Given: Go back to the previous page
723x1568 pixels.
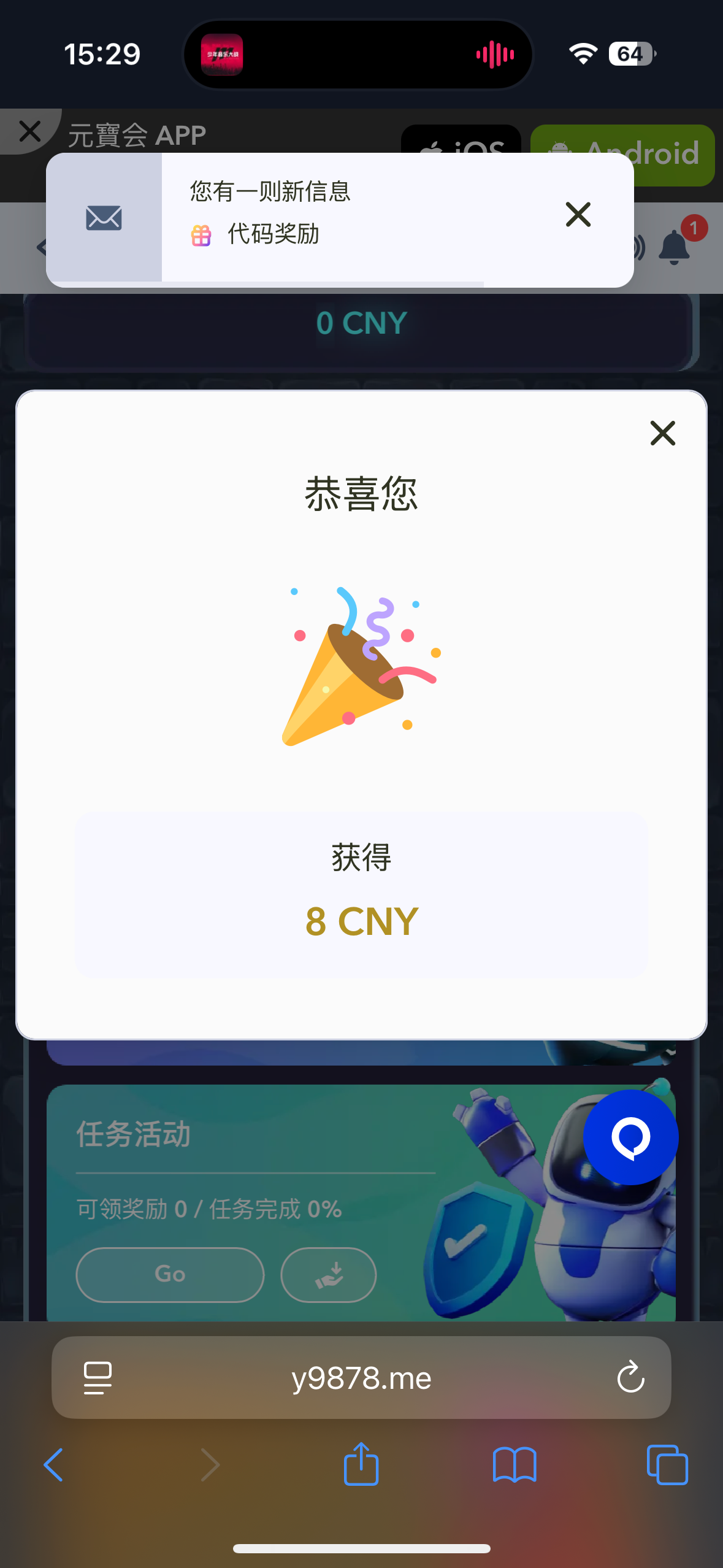Looking at the screenshot, I should tap(54, 1465).
